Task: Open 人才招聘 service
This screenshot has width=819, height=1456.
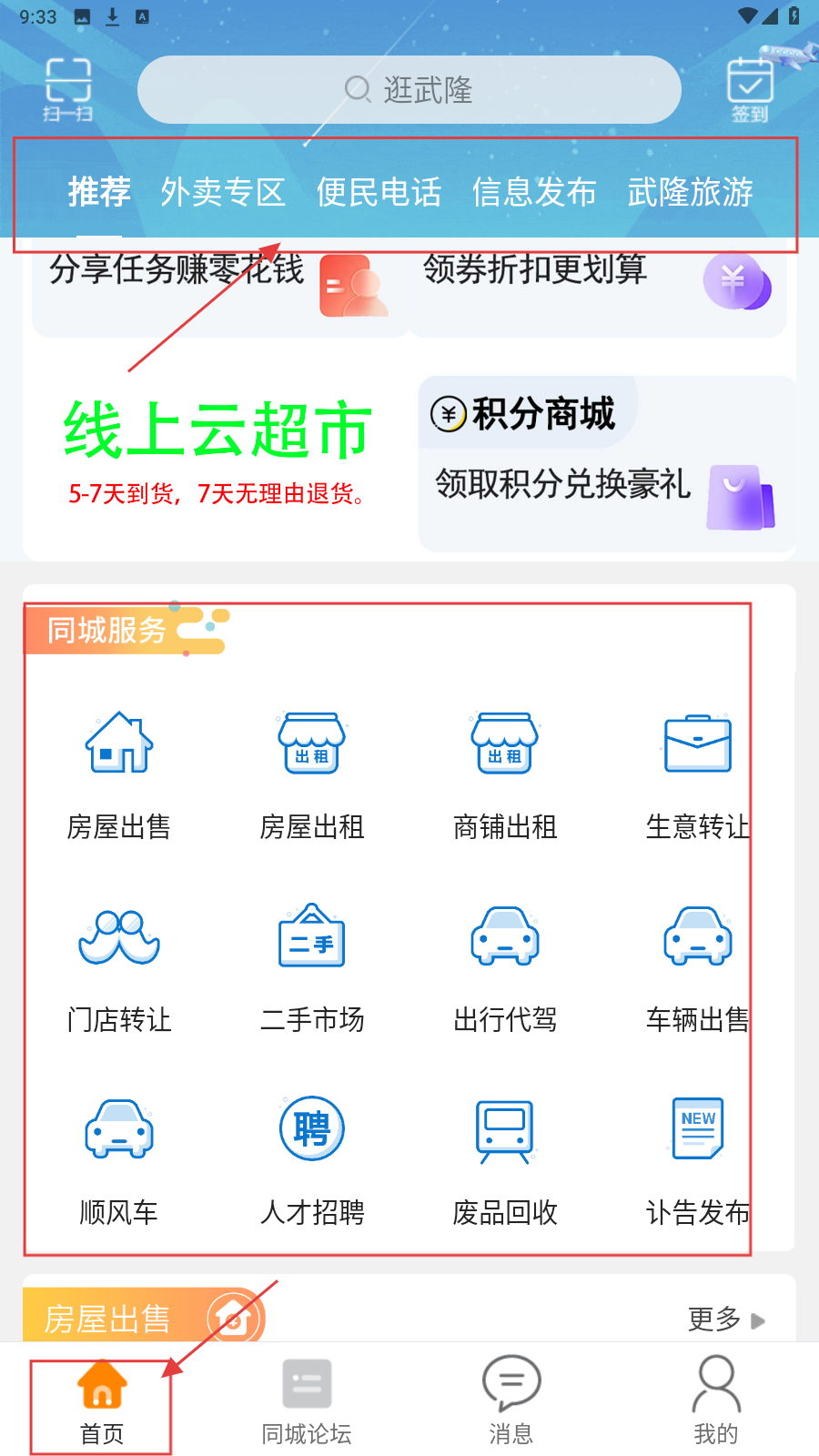Action: pyautogui.click(x=312, y=1159)
